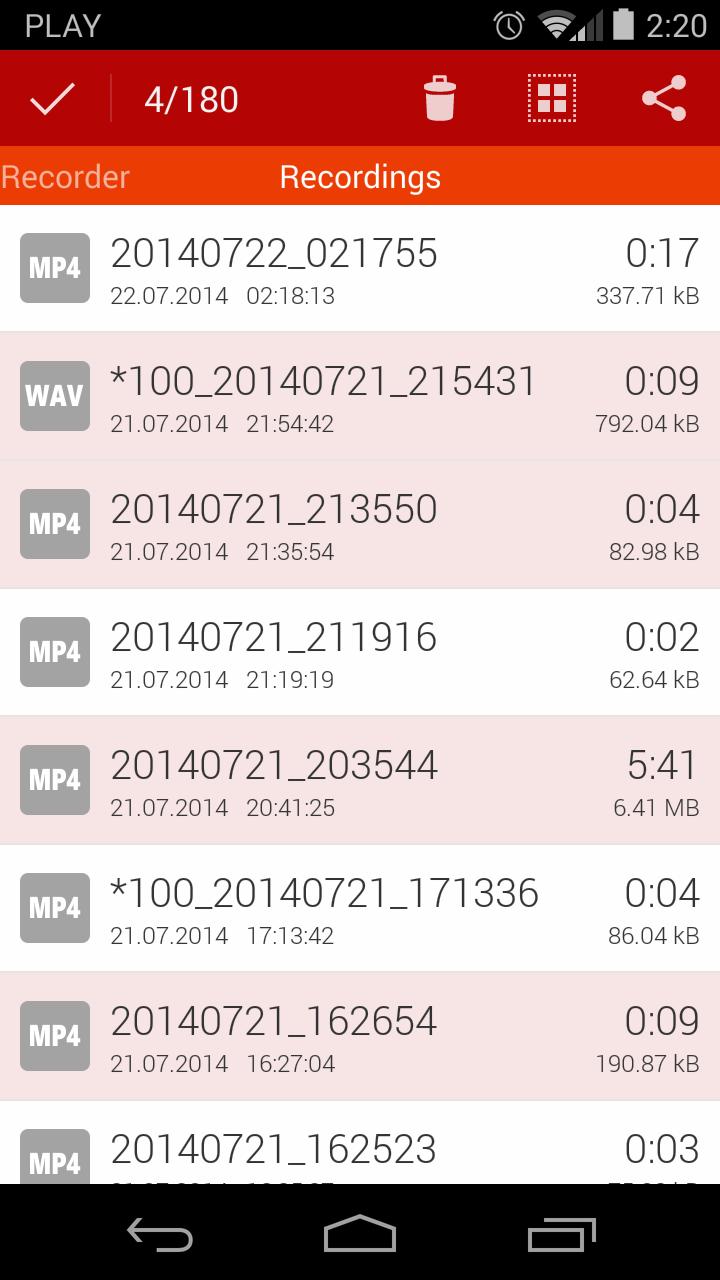Deselect recording 20140721_162654
This screenshot has width=720, height=1280.
click(x=360, y=1036)
